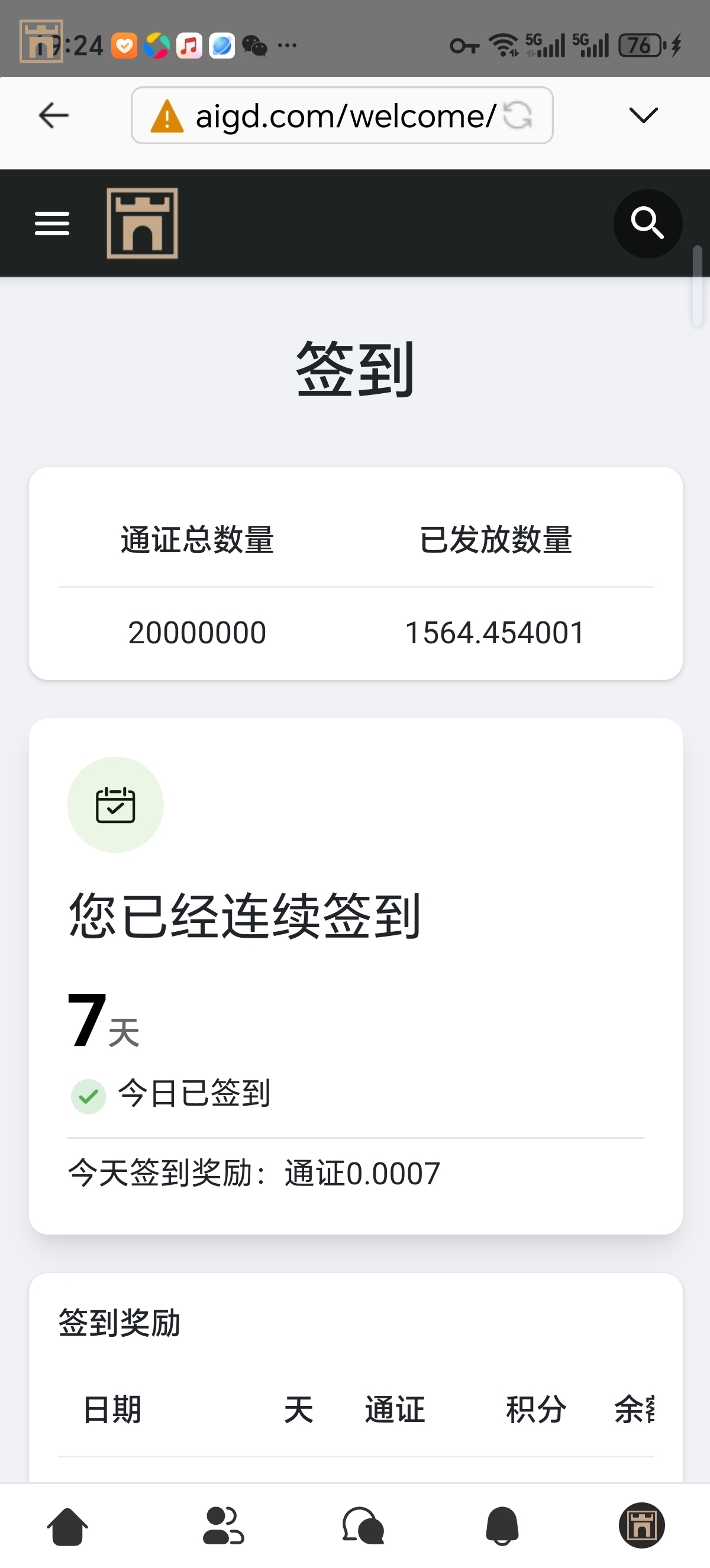Screen dimensions: 710x1568
Task: Open the hamburger drawer menu
Action: click(51, 223)
